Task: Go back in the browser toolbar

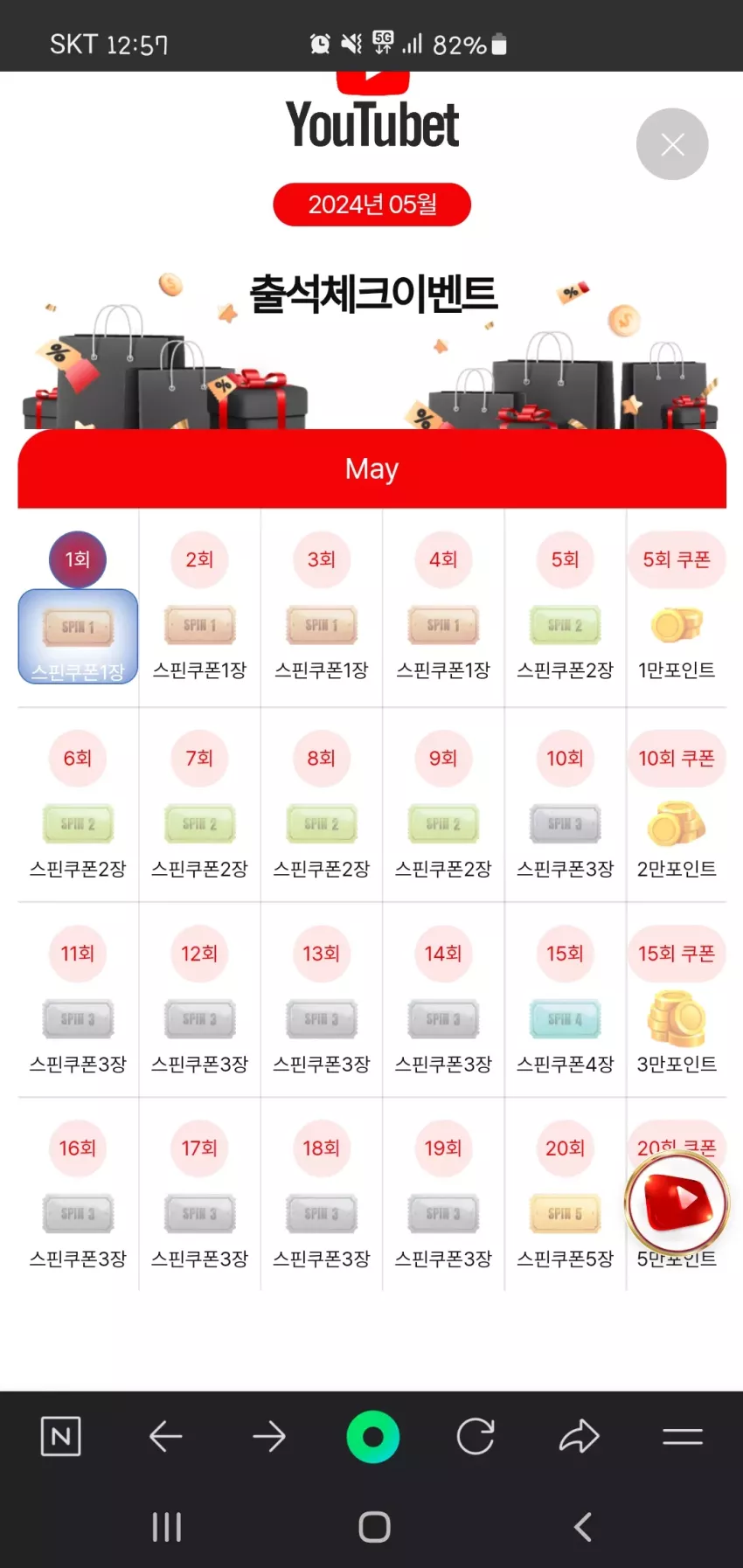Action: (165, 1436)
